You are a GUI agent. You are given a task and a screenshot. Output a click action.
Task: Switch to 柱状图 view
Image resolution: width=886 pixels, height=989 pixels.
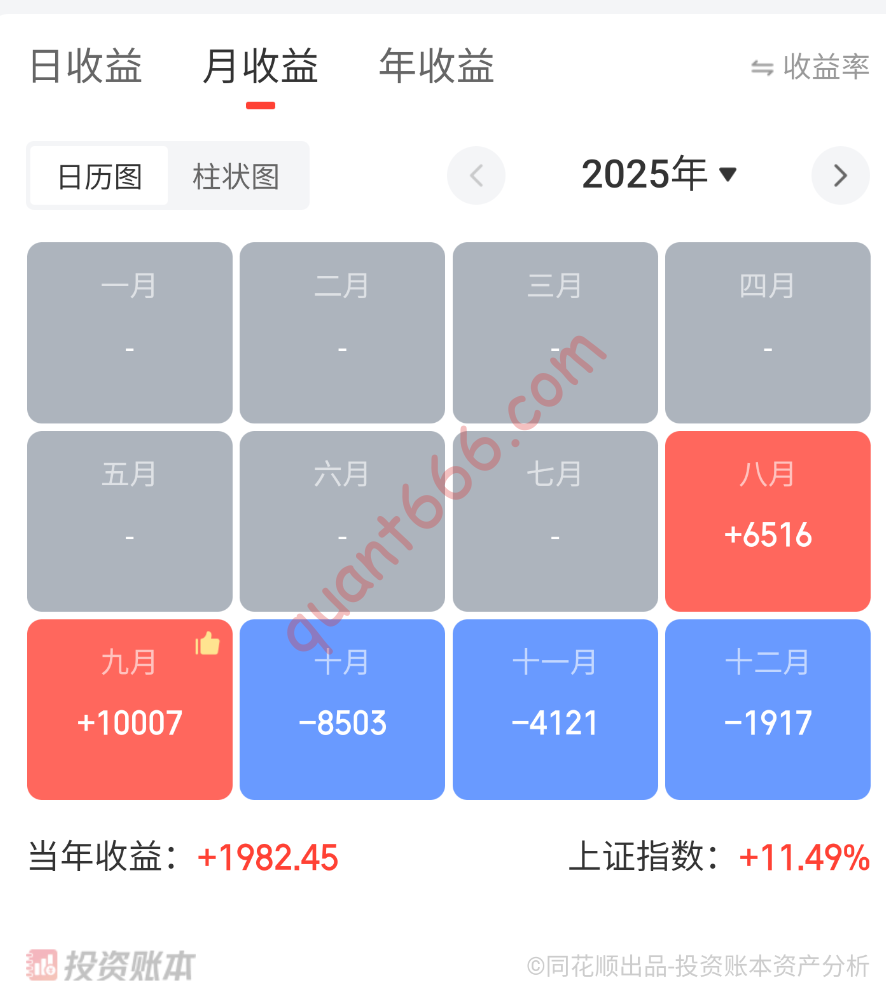click(236, 177)
